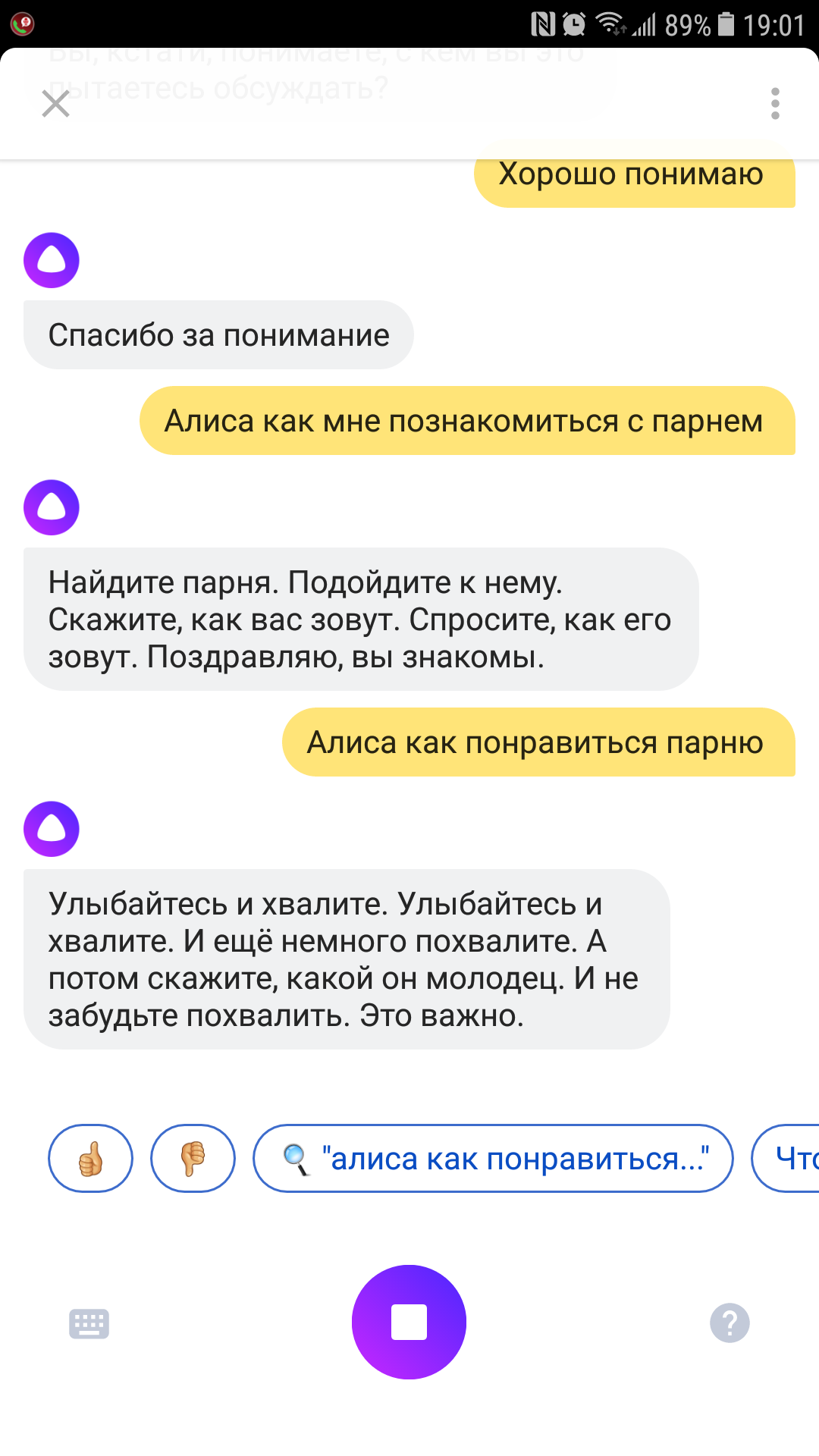
Task: Close the Alice assistant chat
Action: (55, 104)
